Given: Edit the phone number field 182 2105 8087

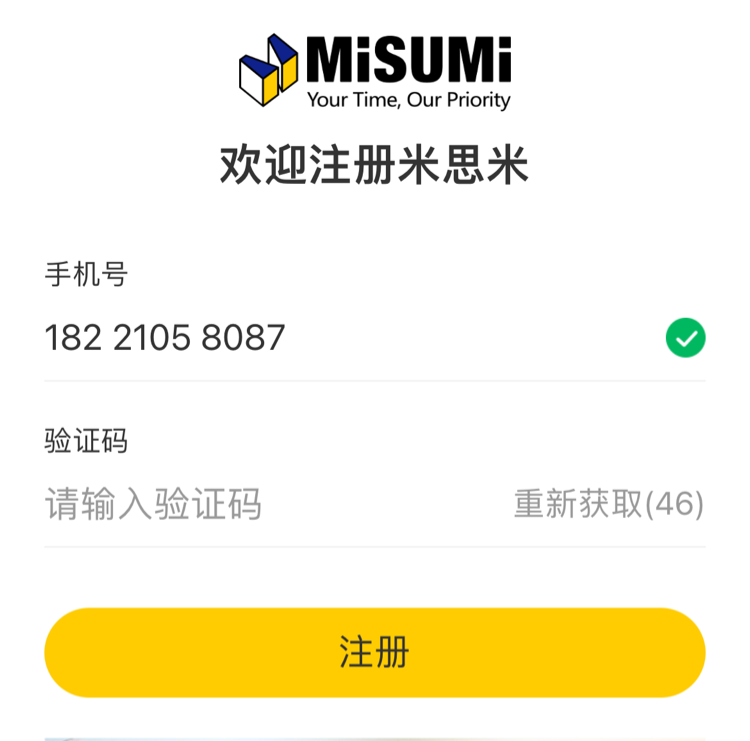Looking at the screenshot, I should pos(165,338).
